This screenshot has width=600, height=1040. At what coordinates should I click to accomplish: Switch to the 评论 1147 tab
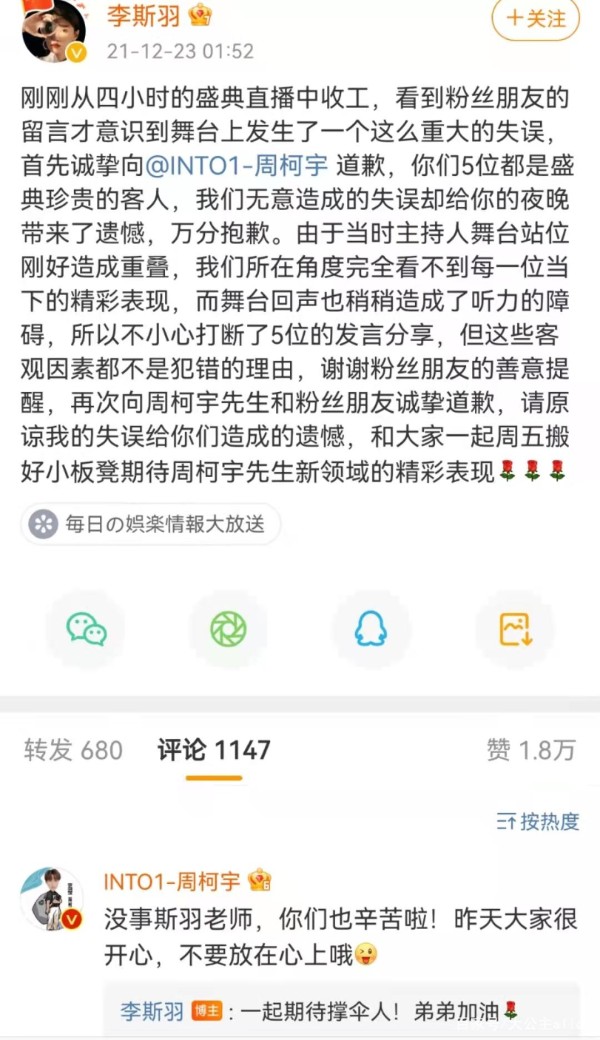[214, 750]
